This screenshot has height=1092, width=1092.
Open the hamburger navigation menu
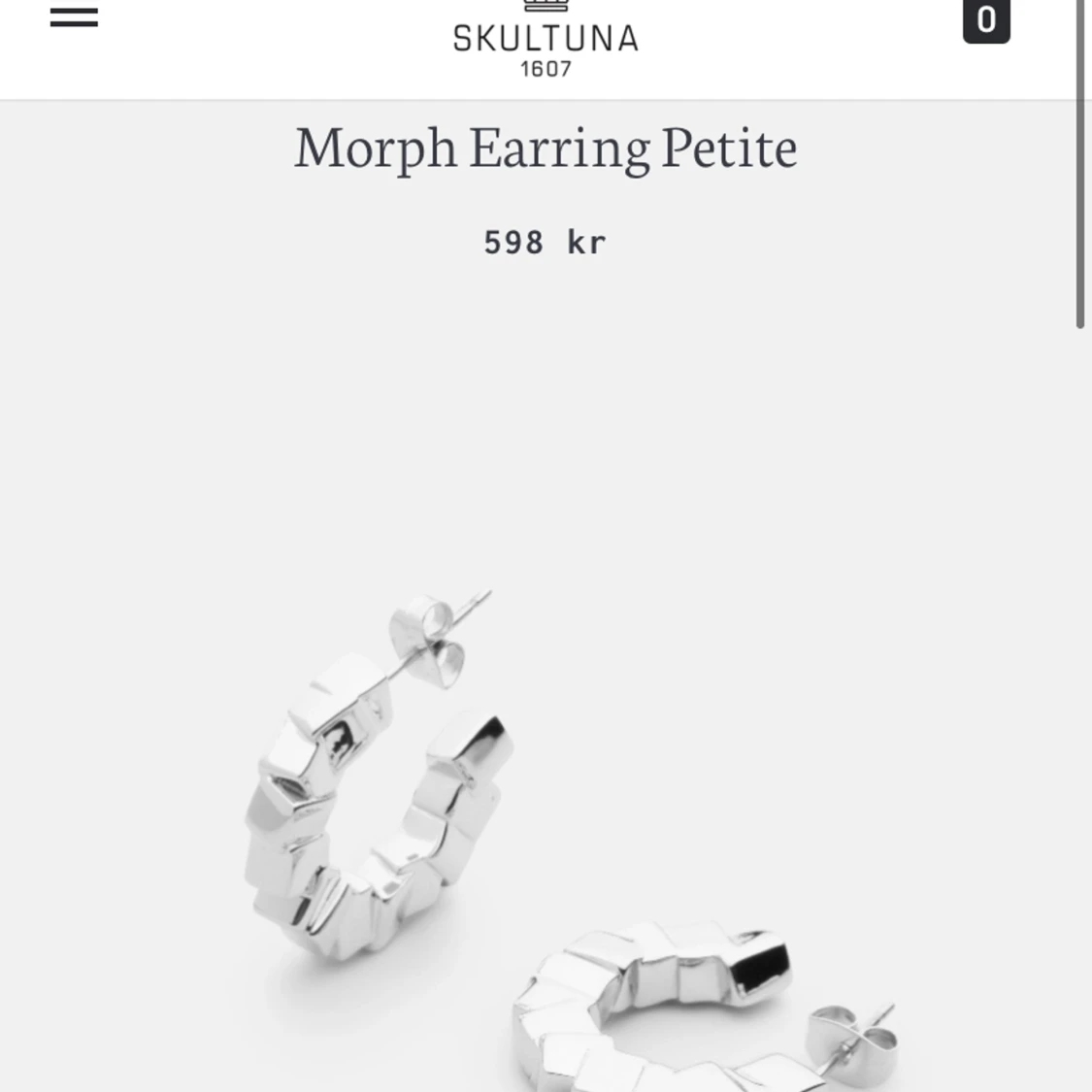[x=74, y=17]
